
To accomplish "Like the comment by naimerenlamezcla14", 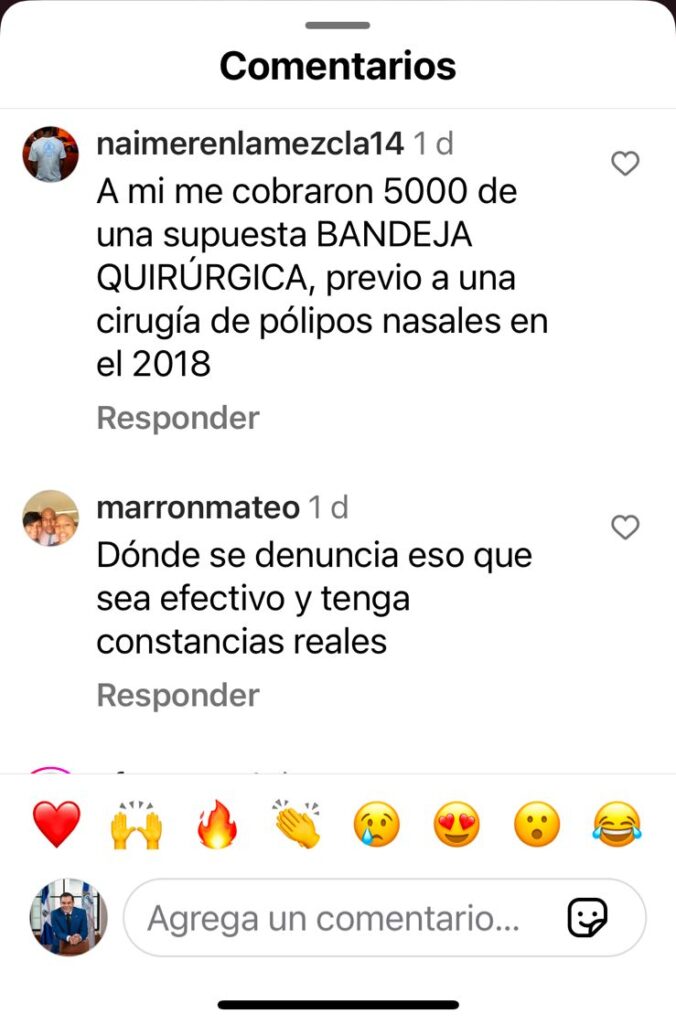I will (625, 164).
